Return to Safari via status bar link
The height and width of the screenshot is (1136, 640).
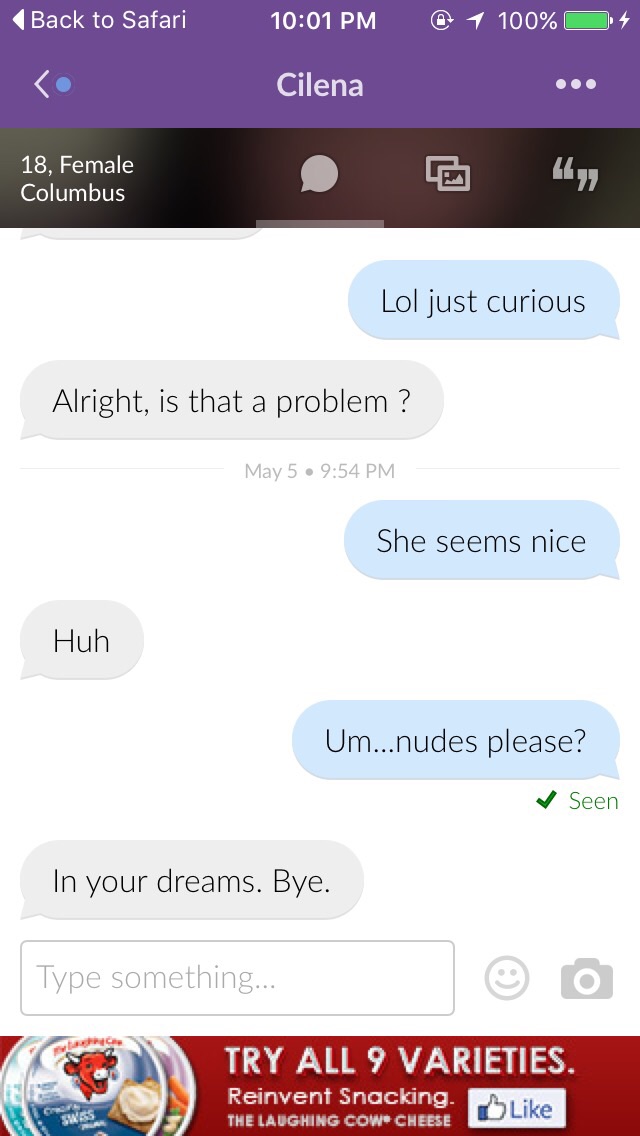click(x=100, y=20)
